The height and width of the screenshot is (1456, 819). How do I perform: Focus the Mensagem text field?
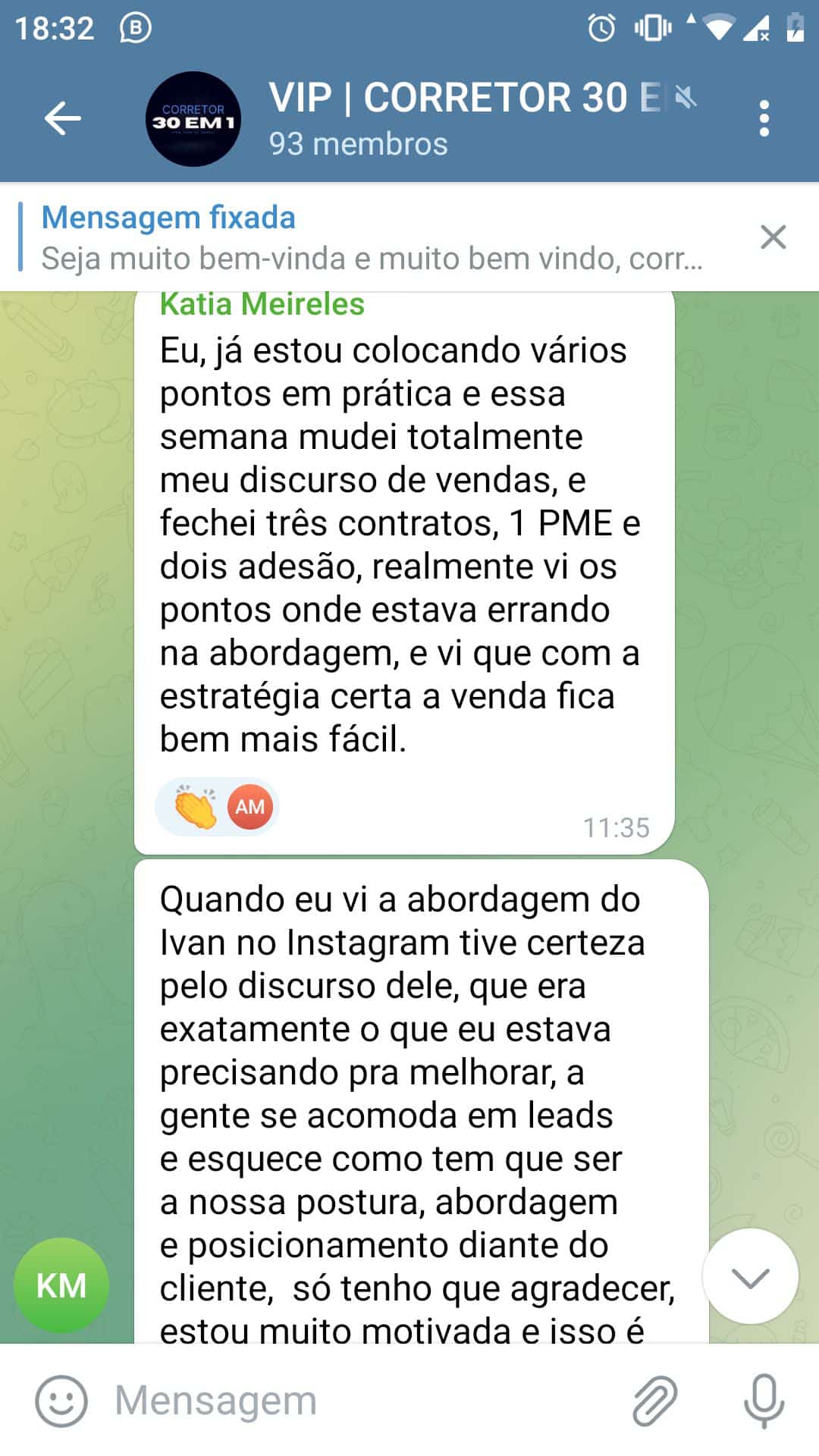click(364, 1401)
